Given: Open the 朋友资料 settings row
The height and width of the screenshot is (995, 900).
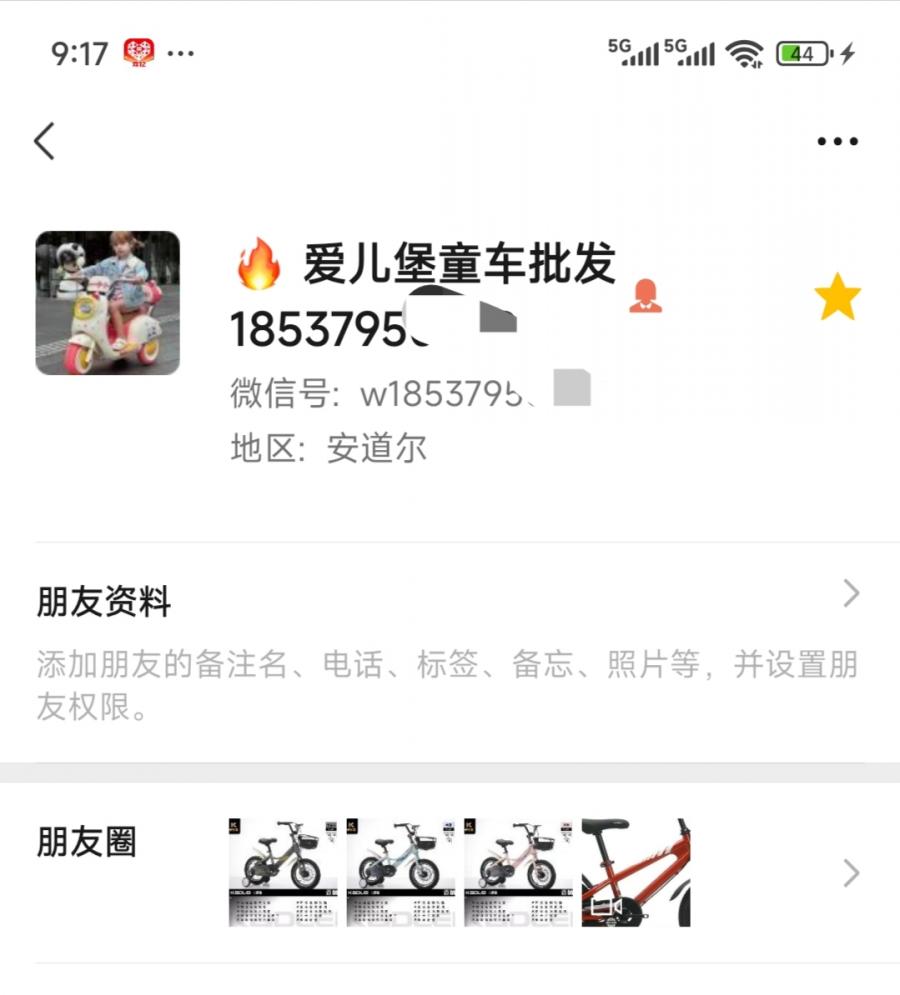Looking at the screenshot, I should click(x=448, y=601).
